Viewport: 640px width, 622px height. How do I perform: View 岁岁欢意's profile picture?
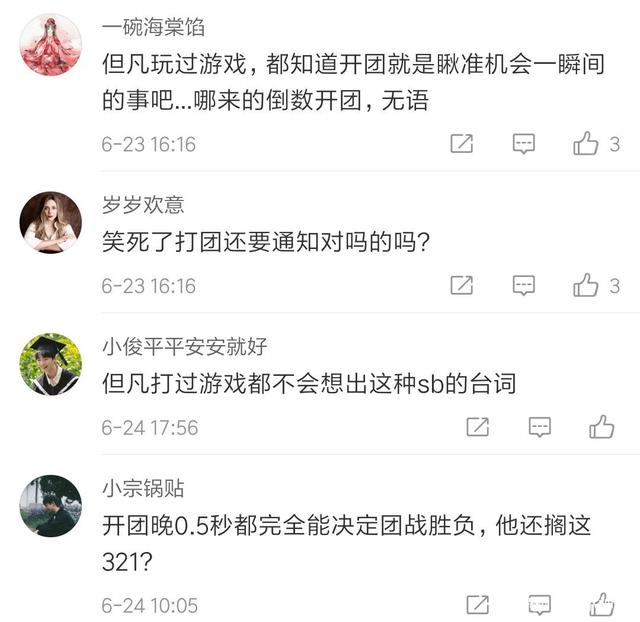50,222
